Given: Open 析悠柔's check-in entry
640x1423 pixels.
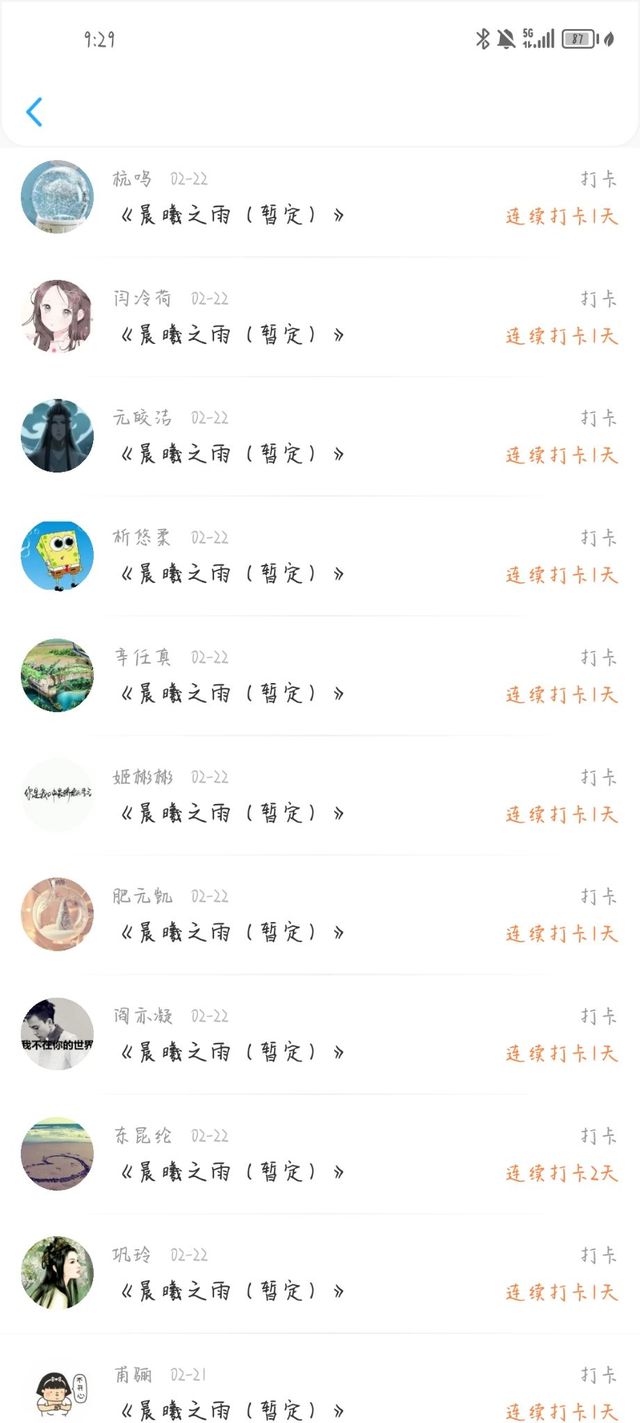Looking at the screenshot, I should click(320, 556).
